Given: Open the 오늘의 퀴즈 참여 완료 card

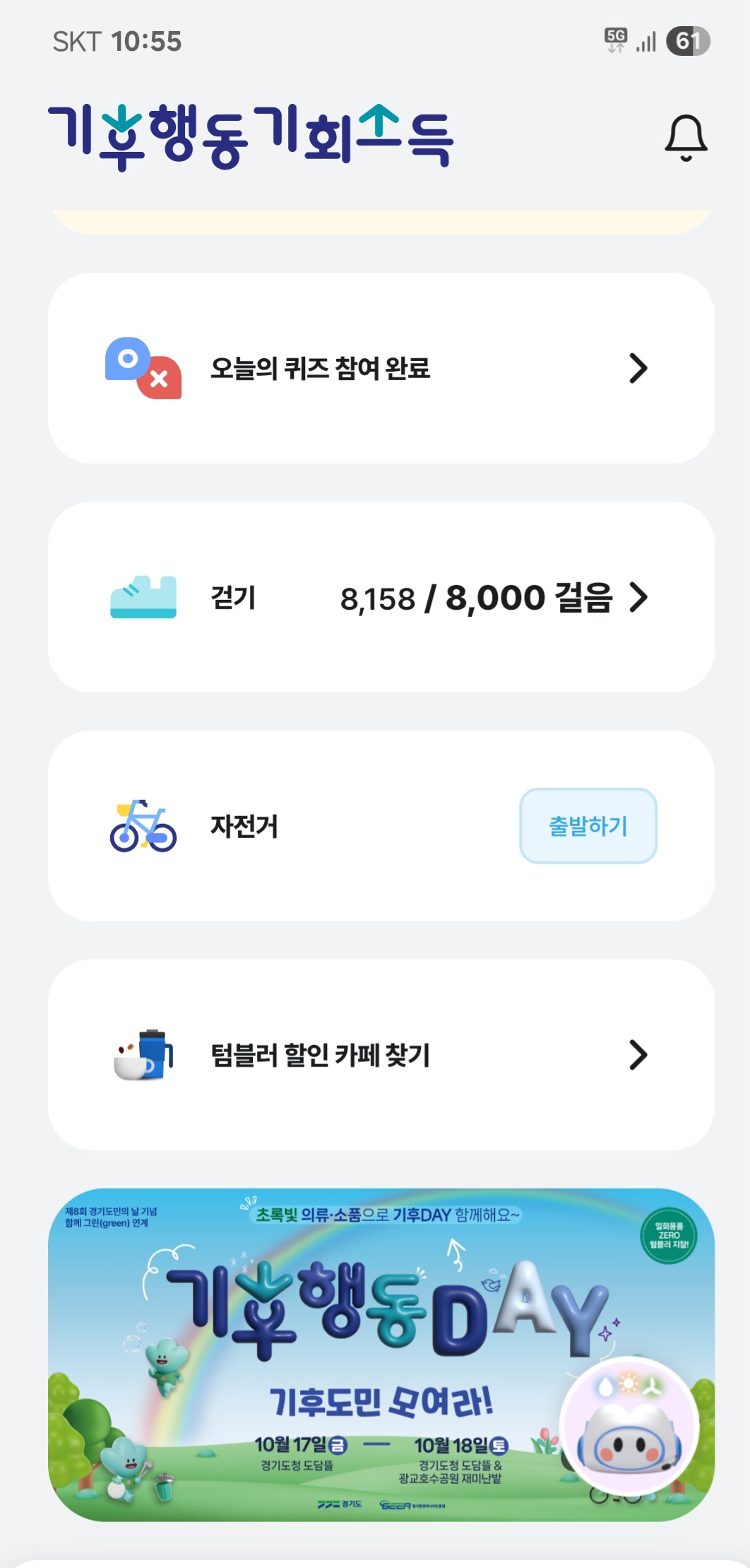Looking at the screenshot, I should pos(381,368).
